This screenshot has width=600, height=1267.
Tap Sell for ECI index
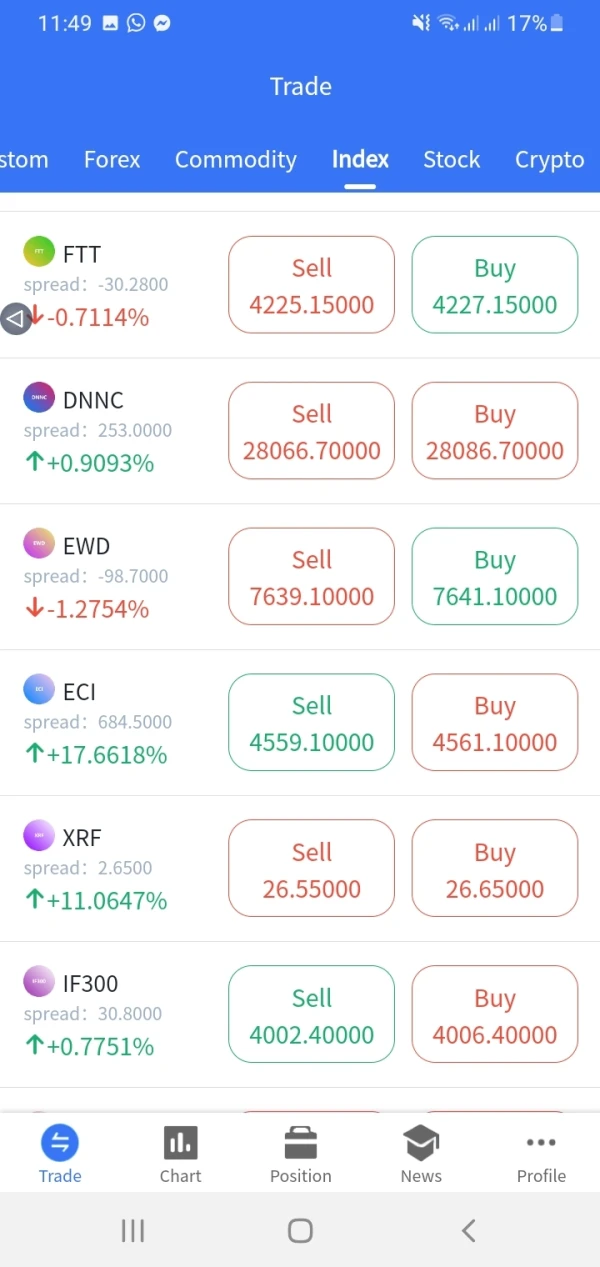[x=312, y=723]
